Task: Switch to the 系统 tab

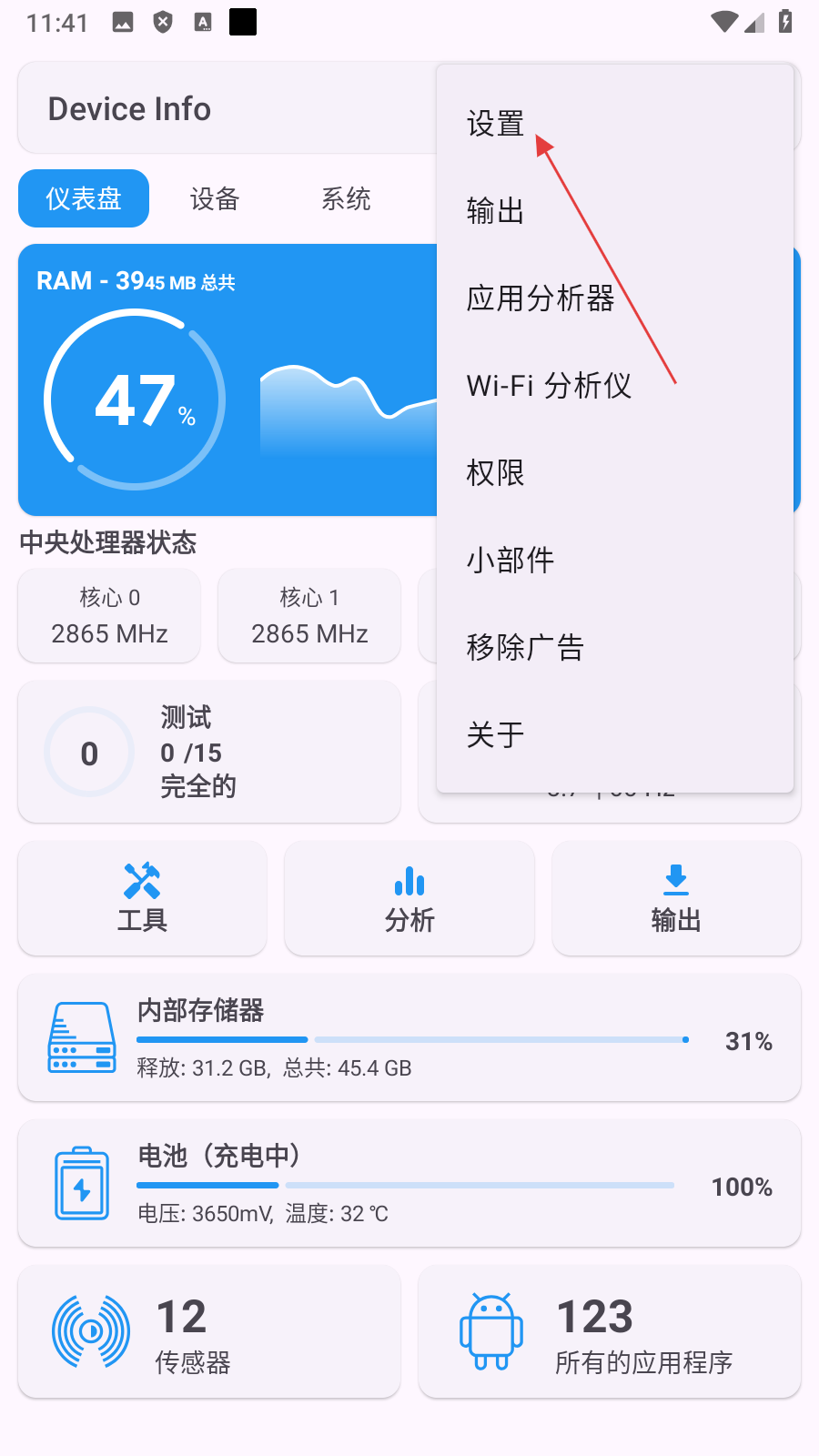Action: (346, 198)
